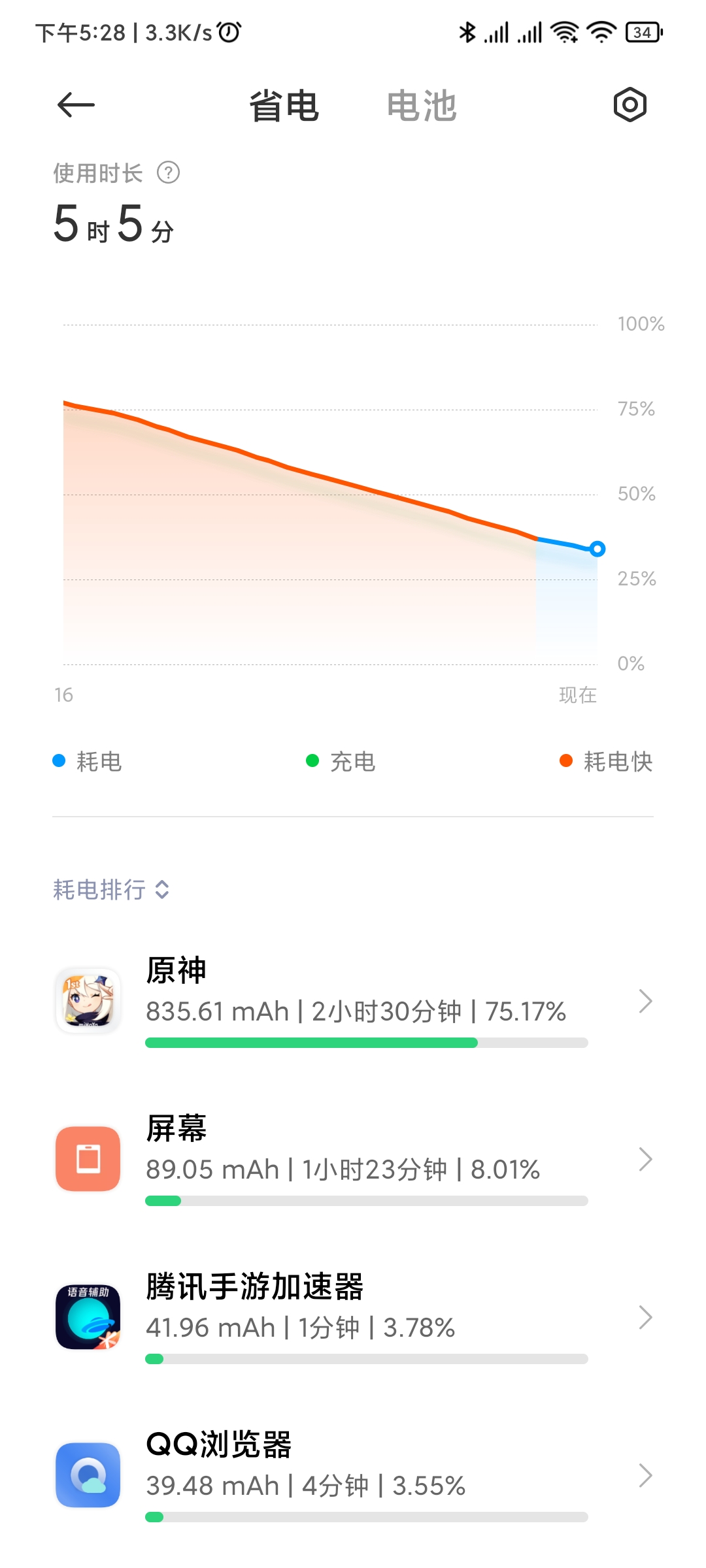Open settings via the hexagon gear icon
706x1568 pixels.
[x=630, y=105]
